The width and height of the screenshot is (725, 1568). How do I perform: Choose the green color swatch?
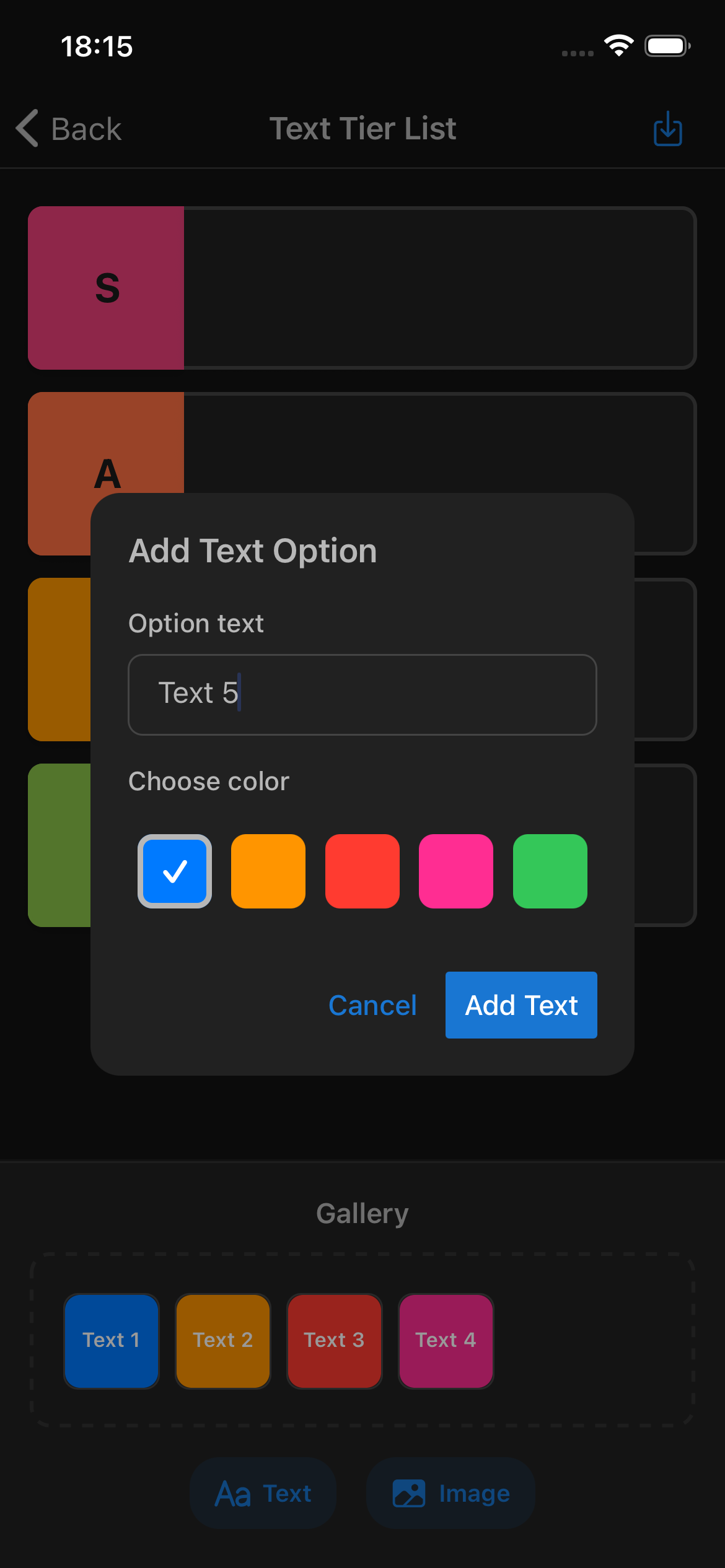click(550, 871)
